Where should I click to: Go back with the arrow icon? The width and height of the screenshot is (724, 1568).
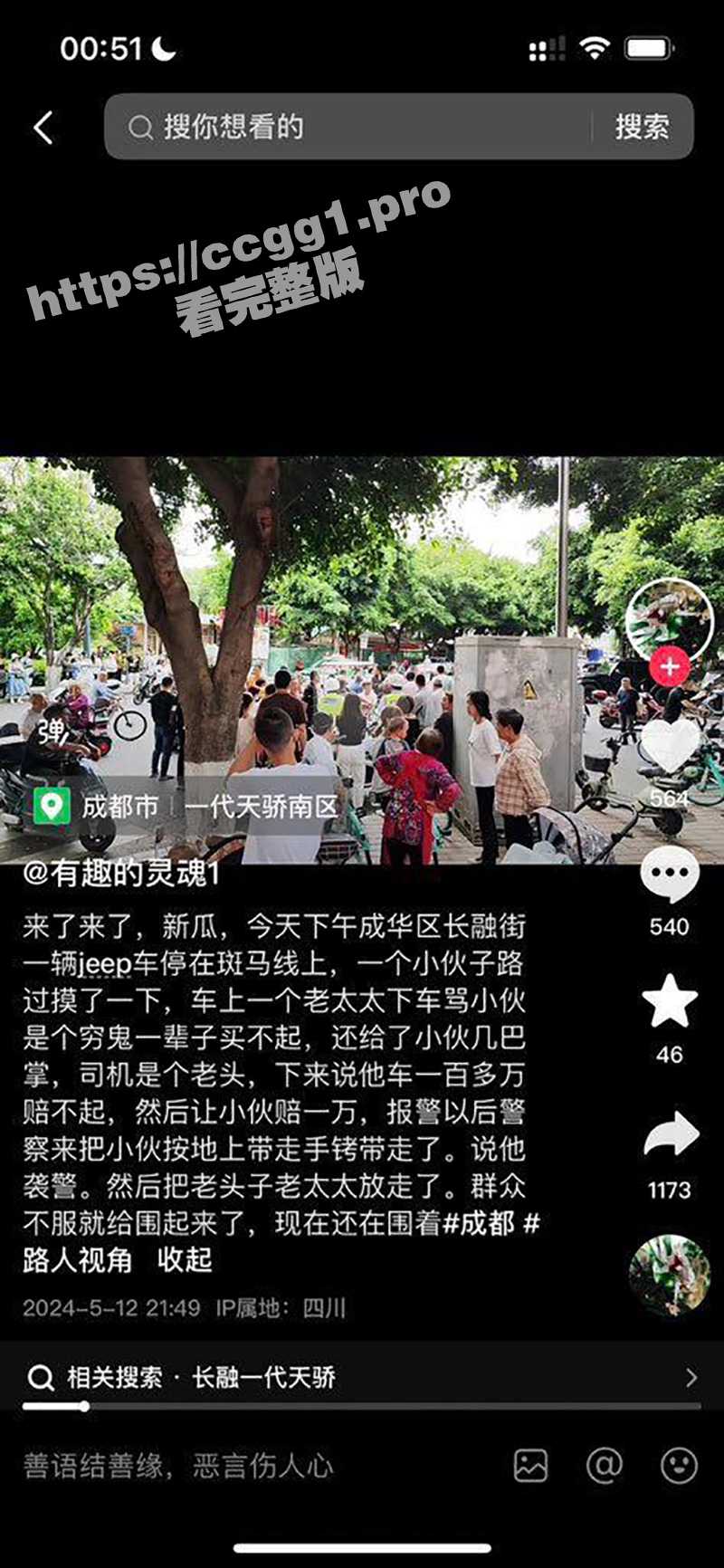[x=43, y=128]
